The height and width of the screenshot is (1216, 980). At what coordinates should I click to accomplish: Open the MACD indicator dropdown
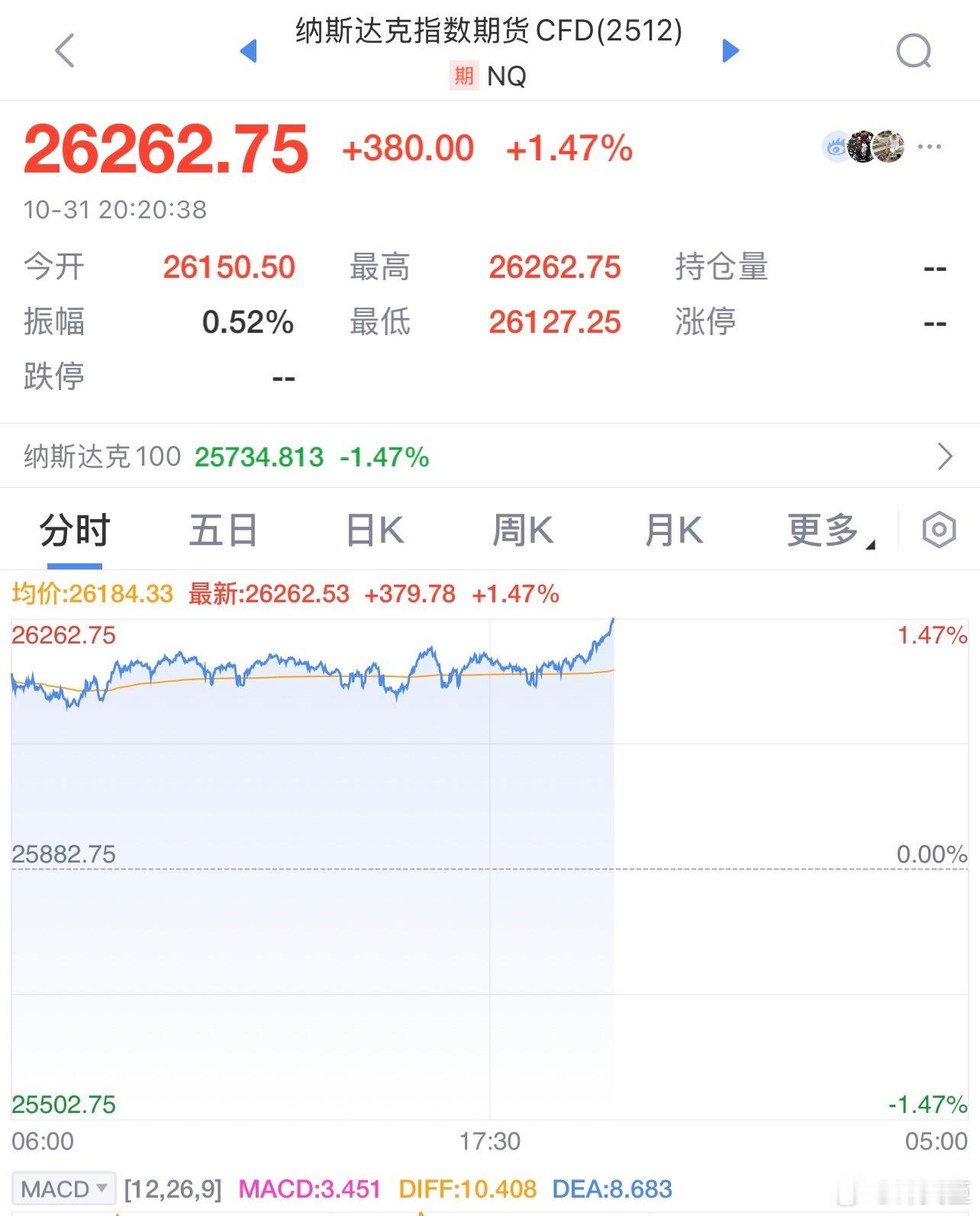click(x=64, y=1189)
